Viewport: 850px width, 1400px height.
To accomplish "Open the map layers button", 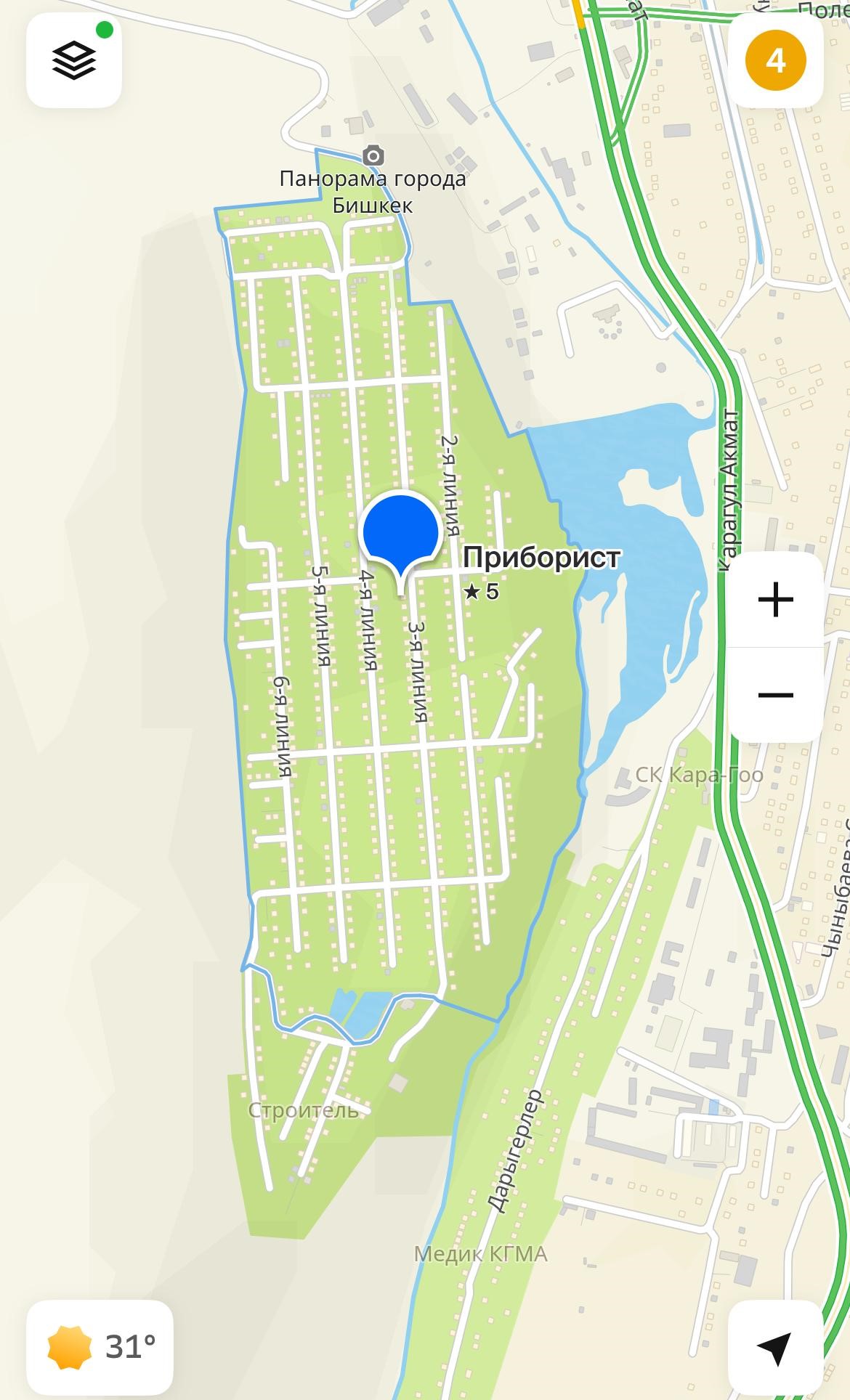I will [74, 60].
